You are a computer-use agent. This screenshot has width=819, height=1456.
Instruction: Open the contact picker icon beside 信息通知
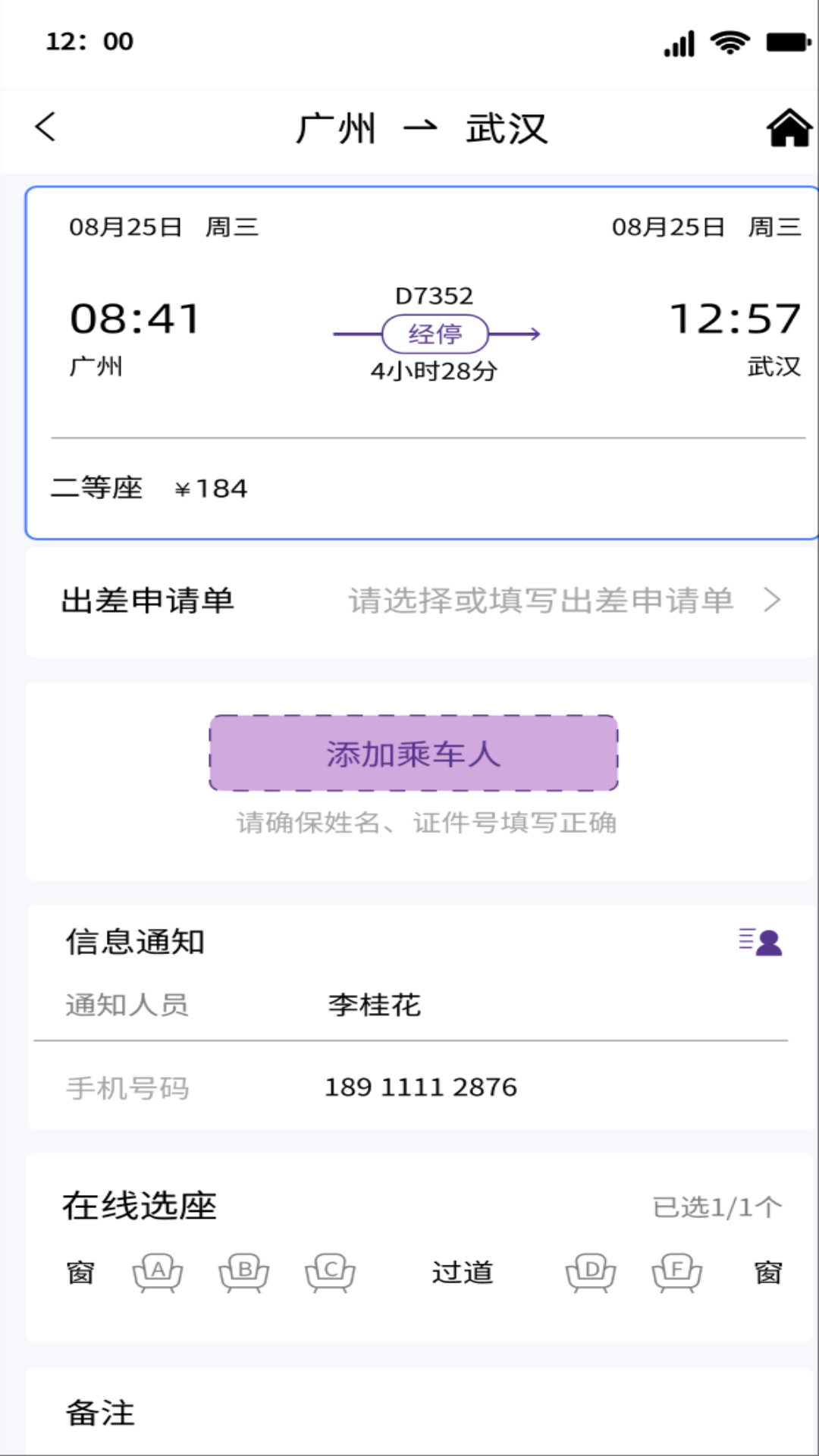761,942
